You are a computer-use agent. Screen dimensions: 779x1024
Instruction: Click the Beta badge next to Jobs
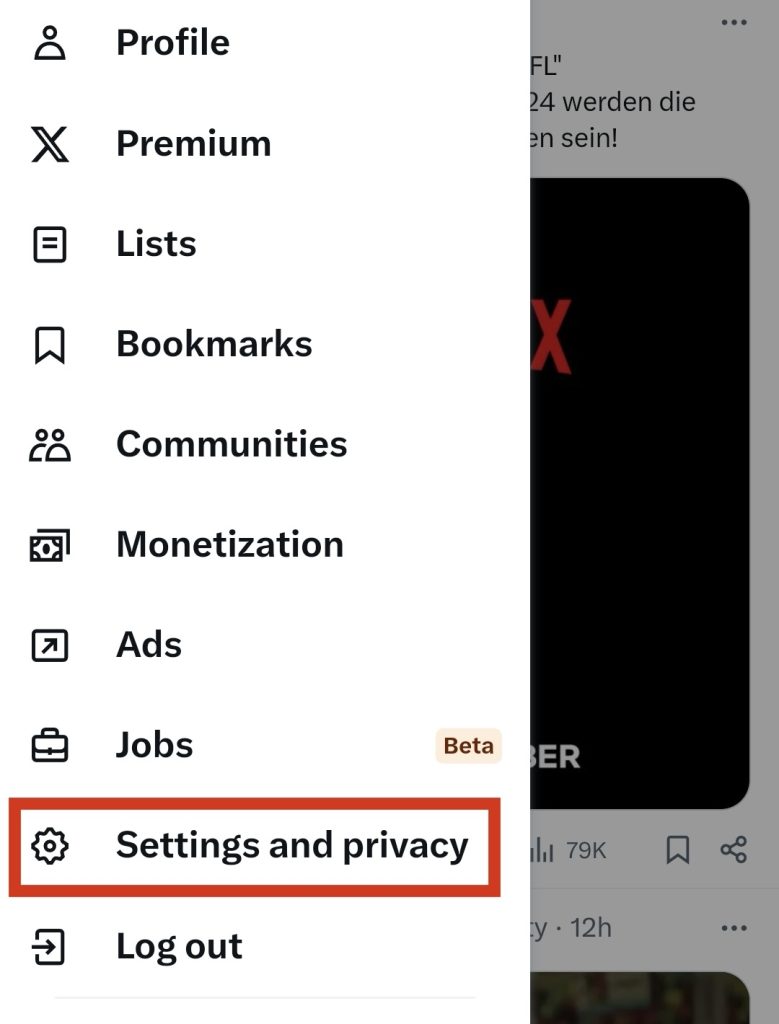pos(466,744)
